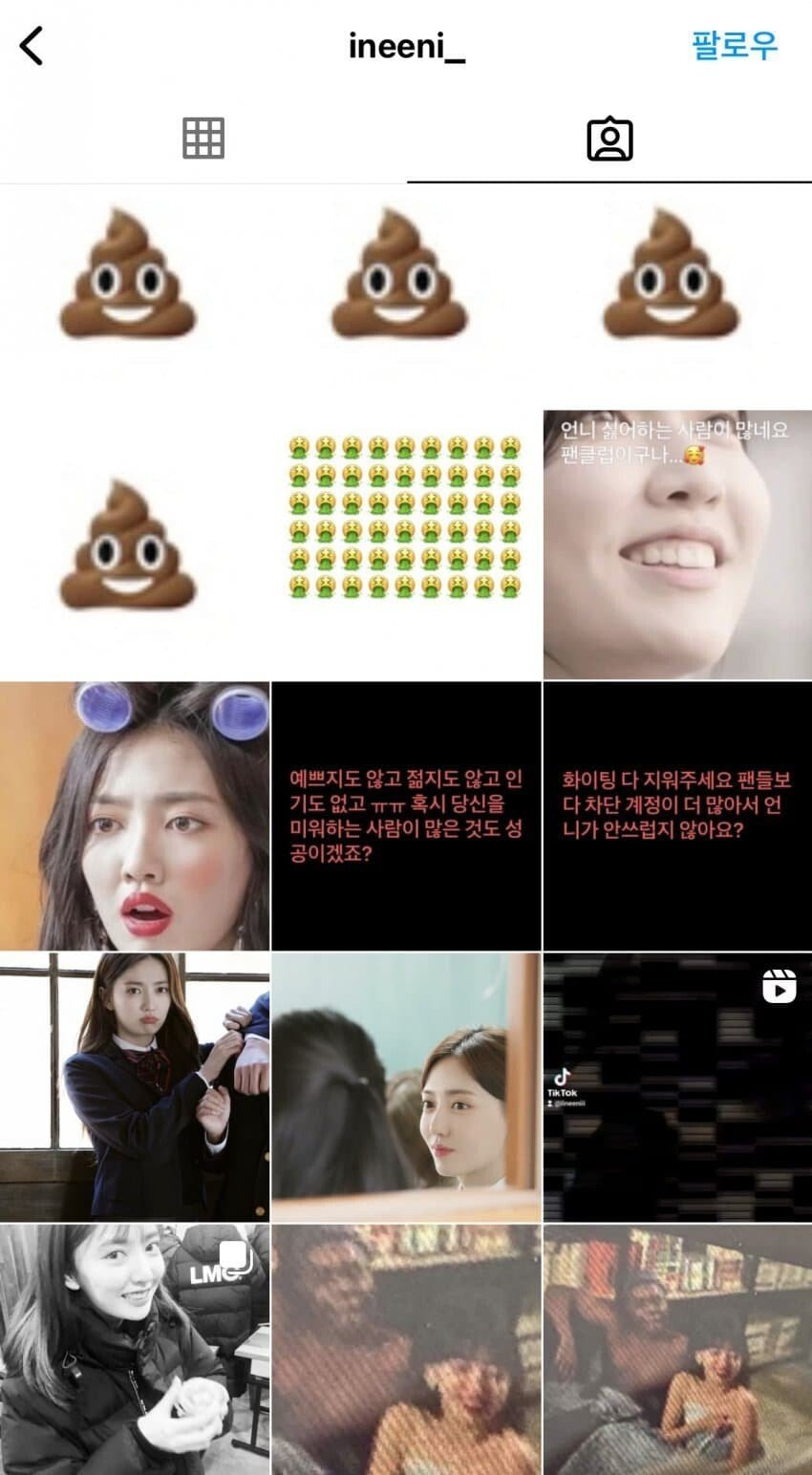Open the mirror reflection photo post

point(406,1086)
